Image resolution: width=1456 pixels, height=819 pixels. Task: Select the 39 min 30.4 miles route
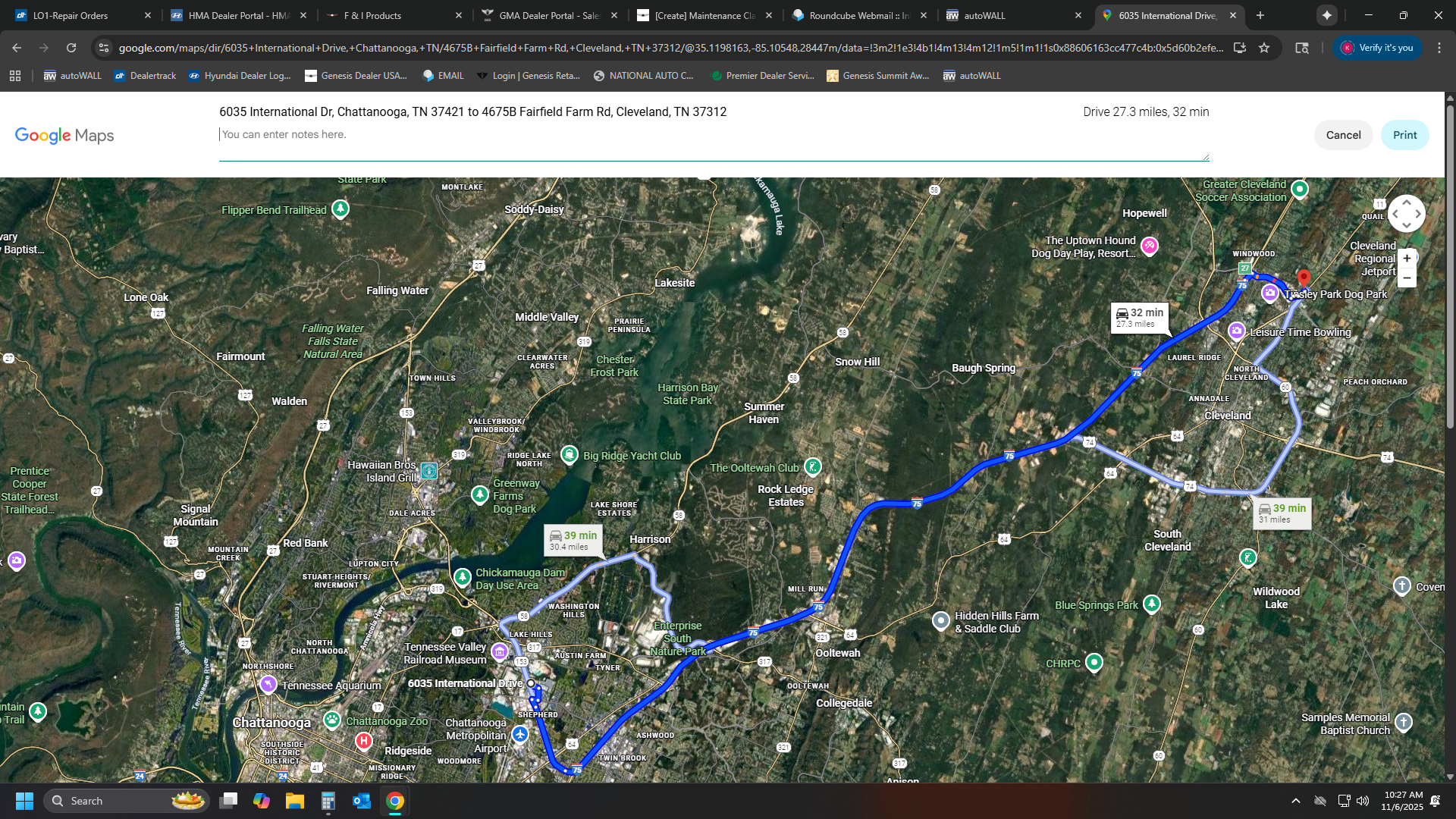coord(573,540)
